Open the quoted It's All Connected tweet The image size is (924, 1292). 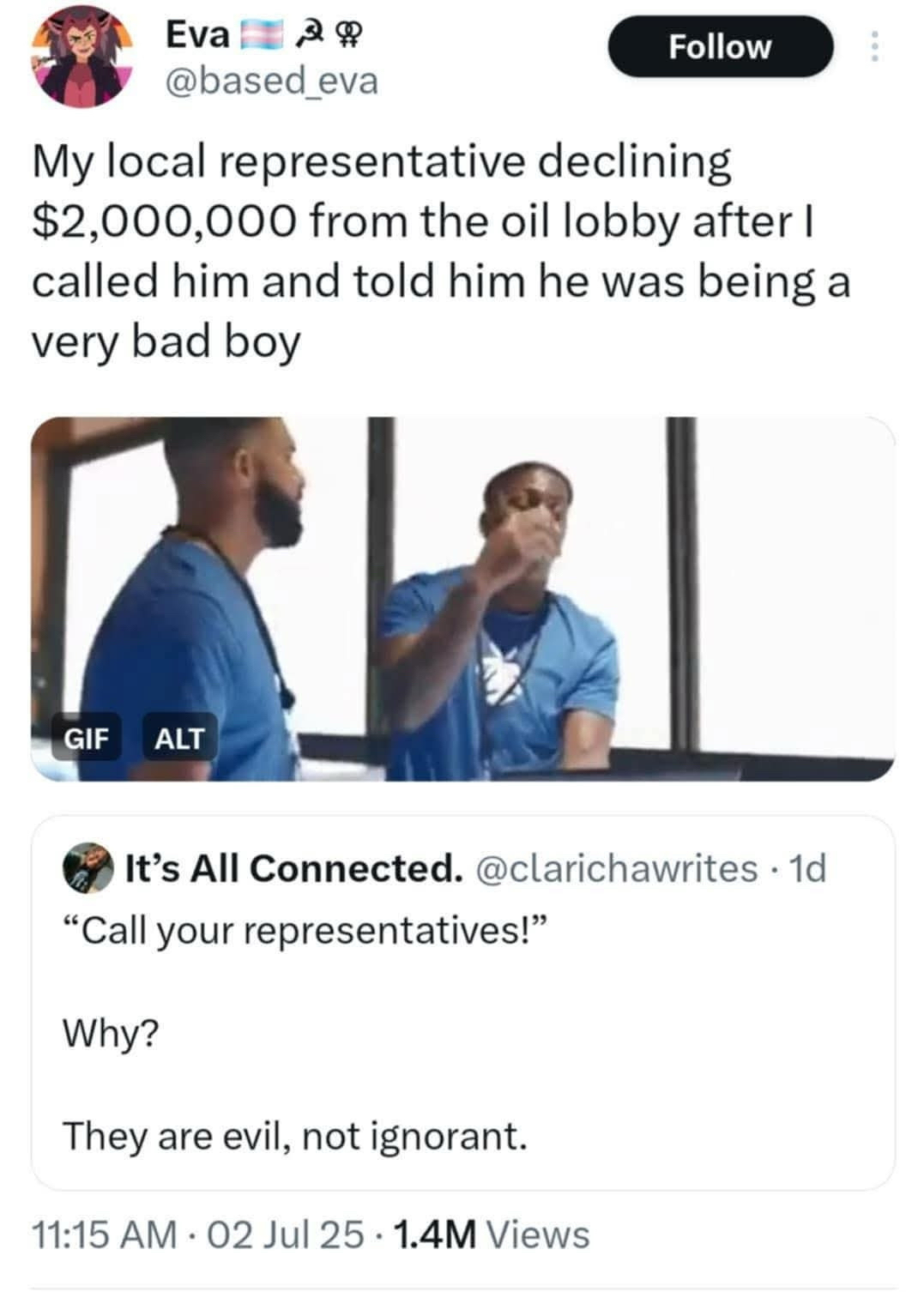(x=463, y=1029)
